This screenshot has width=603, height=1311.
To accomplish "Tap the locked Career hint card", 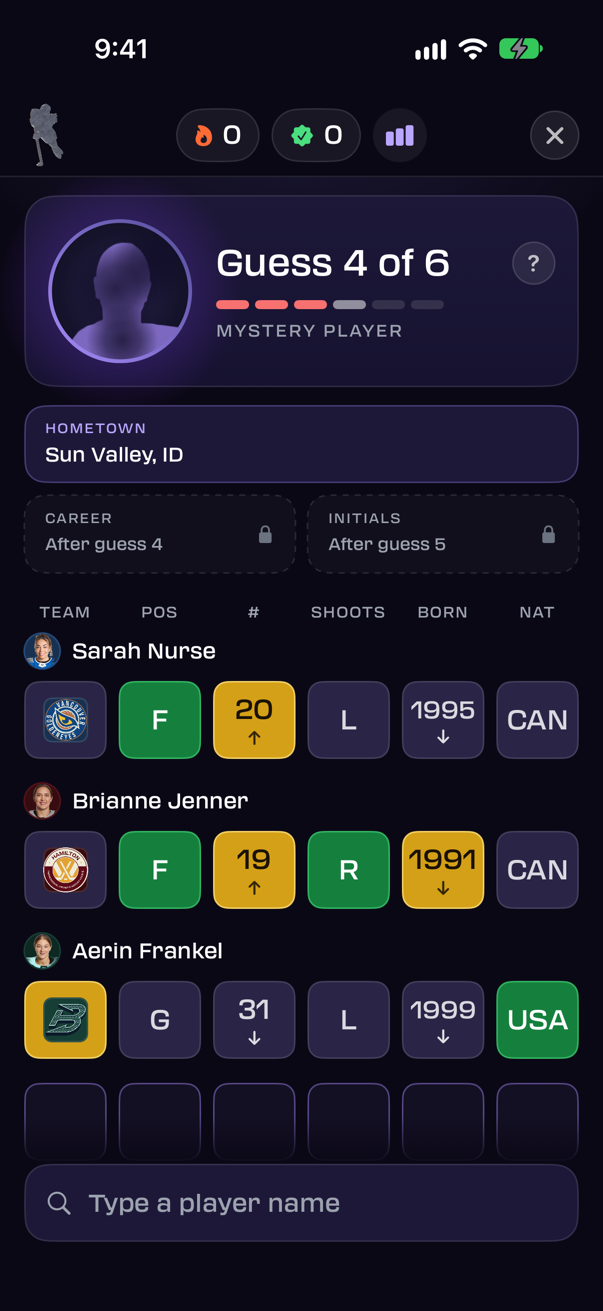I will pyautogui.click(x=160, y=534).
